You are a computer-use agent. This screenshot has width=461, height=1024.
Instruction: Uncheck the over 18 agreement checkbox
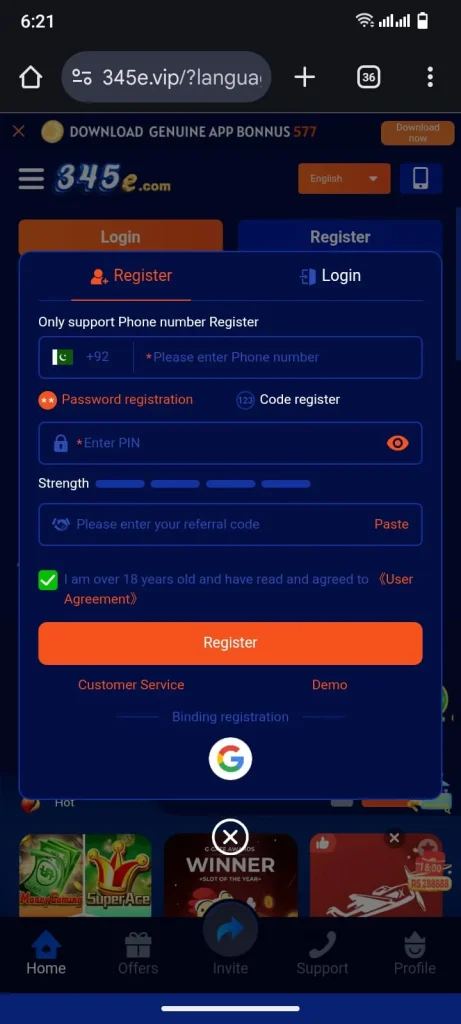coord(48,580)
